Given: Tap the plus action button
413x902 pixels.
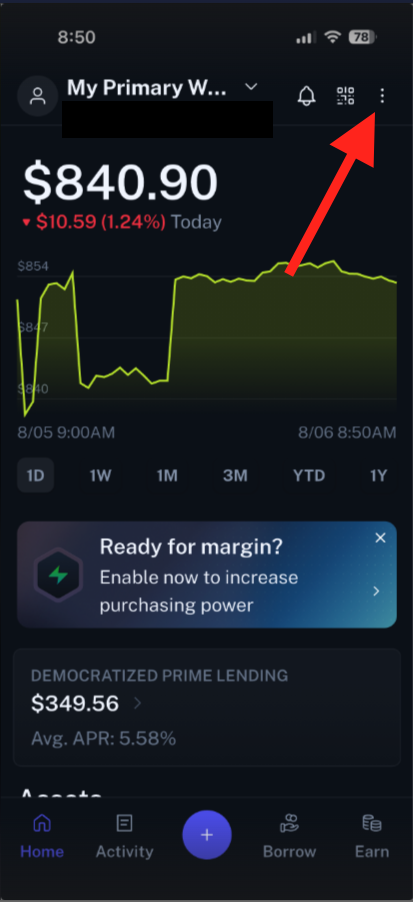Looking at the screenshot, I should click(207, 835).
